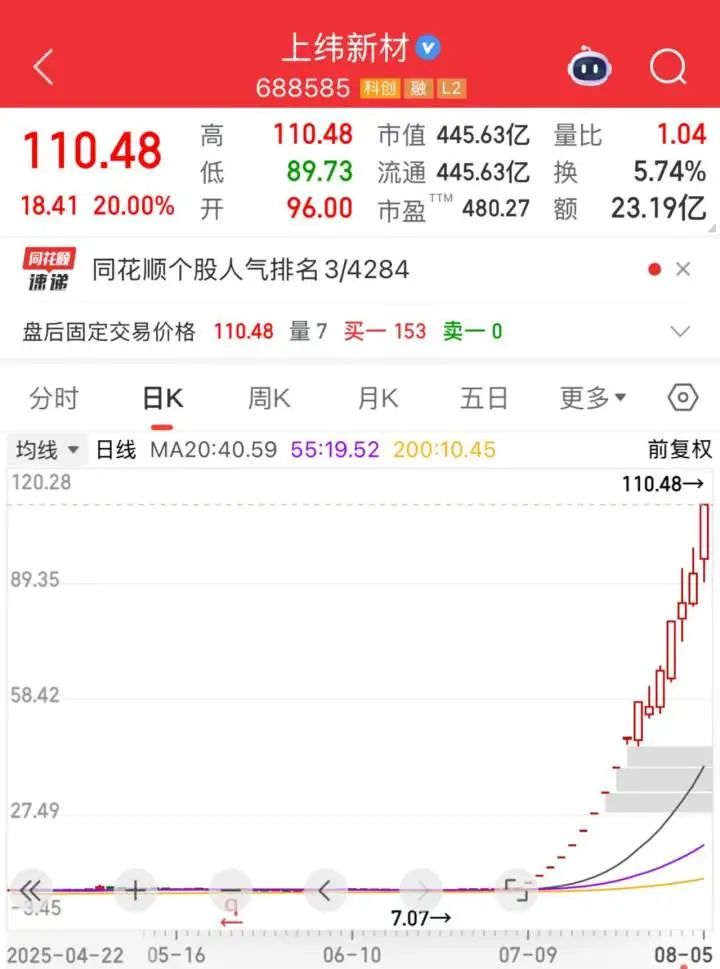Select the 五日 tab

[483, 397]
